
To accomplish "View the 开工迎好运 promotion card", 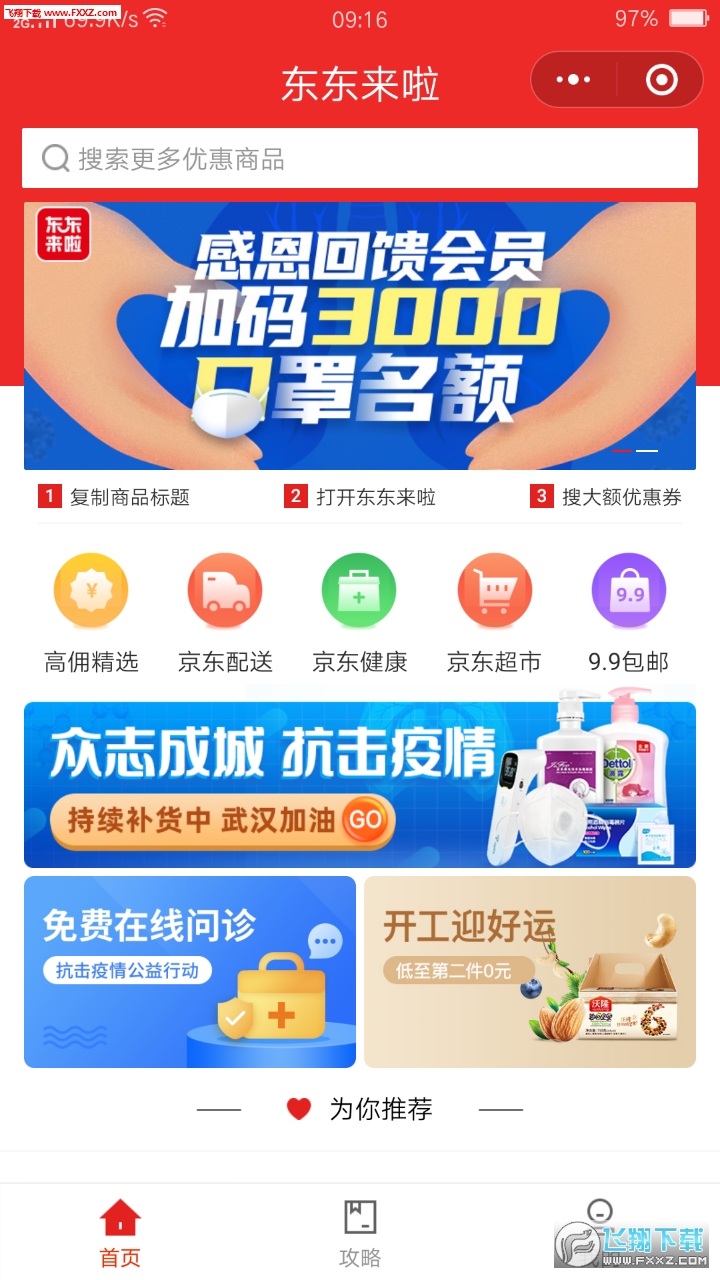I will tap(530, 972).
